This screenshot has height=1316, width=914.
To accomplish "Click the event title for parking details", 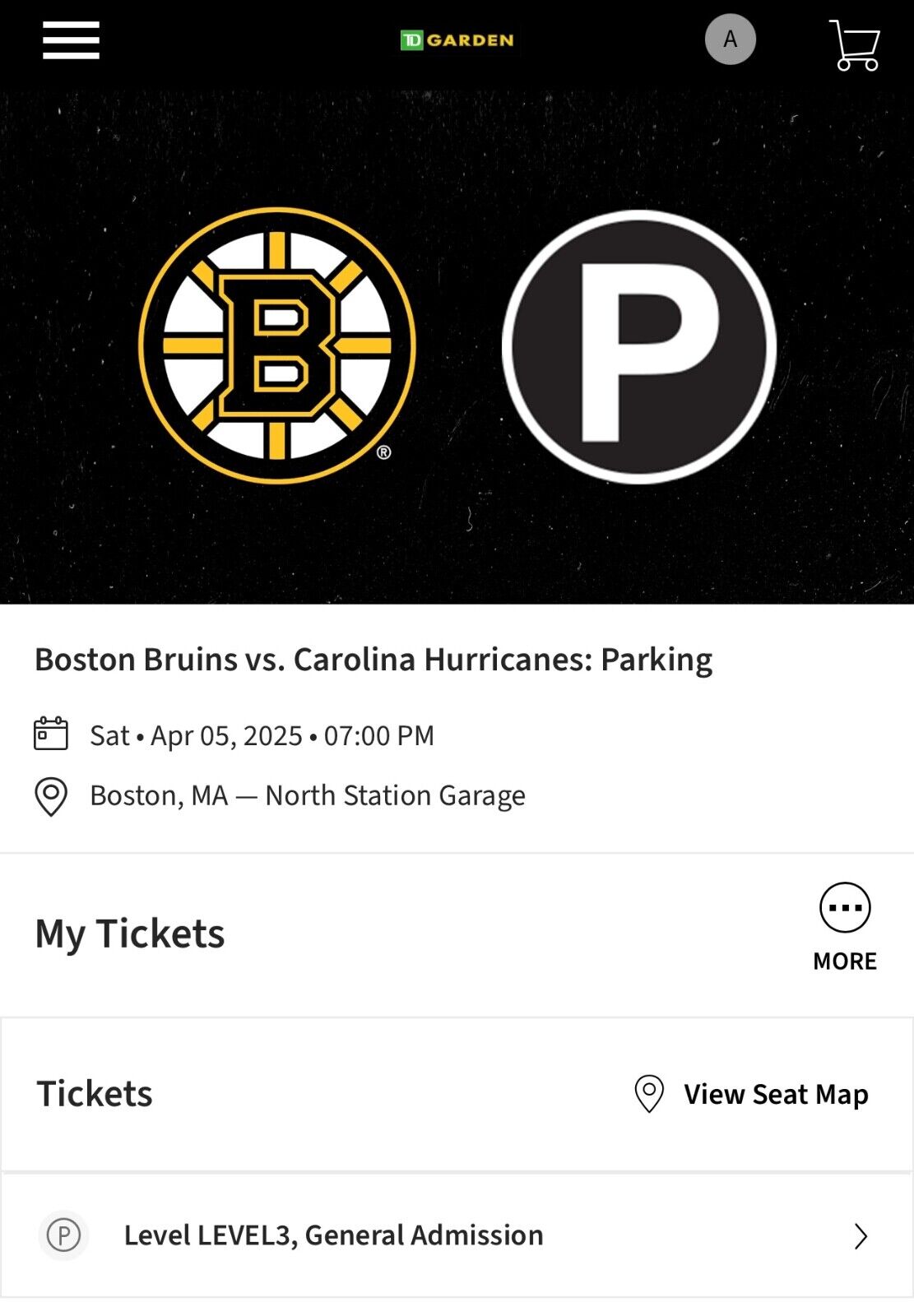I will [374, 658].
